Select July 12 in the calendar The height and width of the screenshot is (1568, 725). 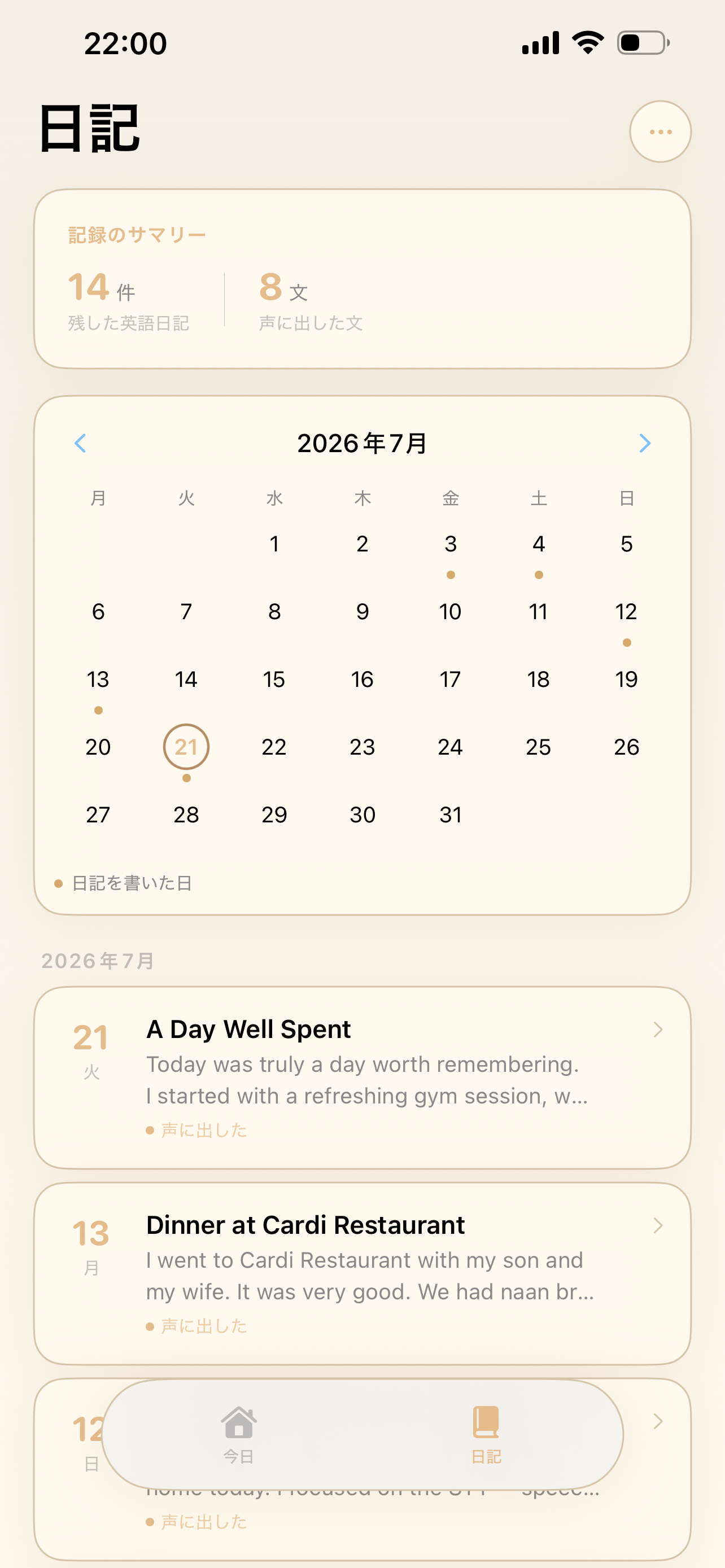click(626, 612)
